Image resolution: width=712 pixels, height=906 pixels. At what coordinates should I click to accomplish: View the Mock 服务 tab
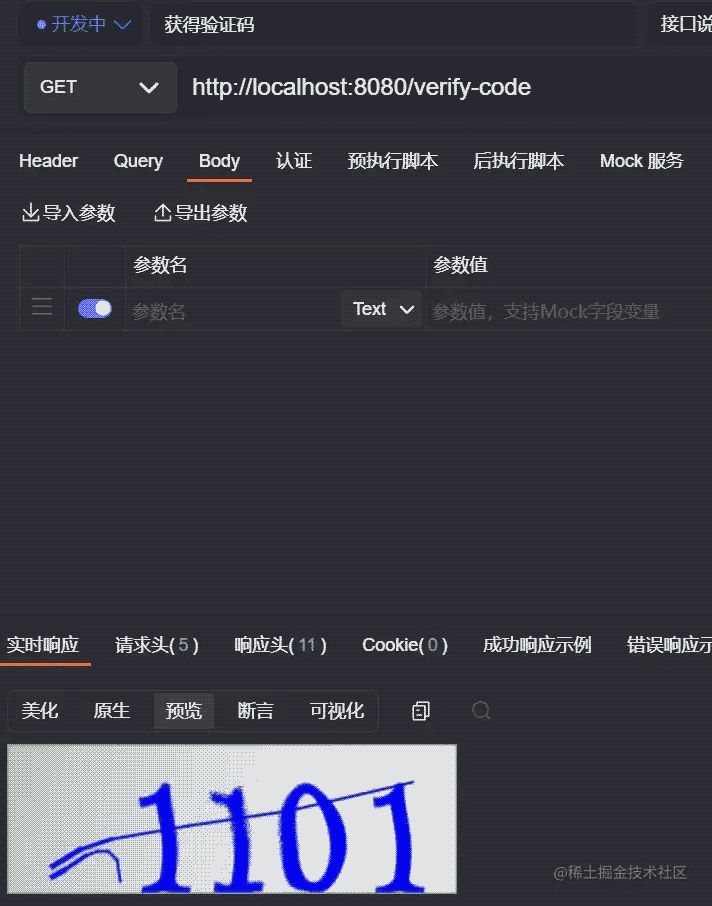click(641, 161)
